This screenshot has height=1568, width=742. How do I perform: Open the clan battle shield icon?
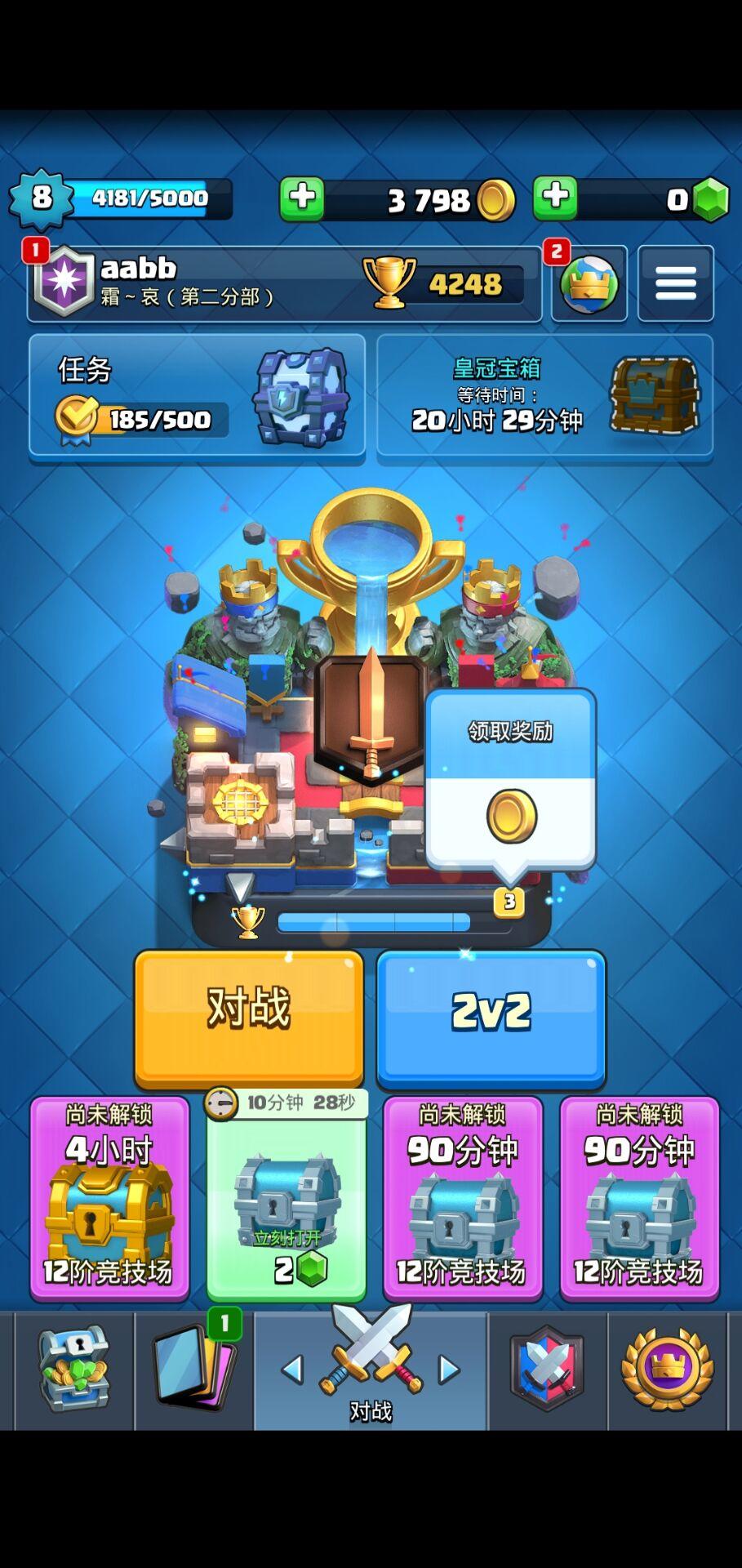[x=547, y=1368]
